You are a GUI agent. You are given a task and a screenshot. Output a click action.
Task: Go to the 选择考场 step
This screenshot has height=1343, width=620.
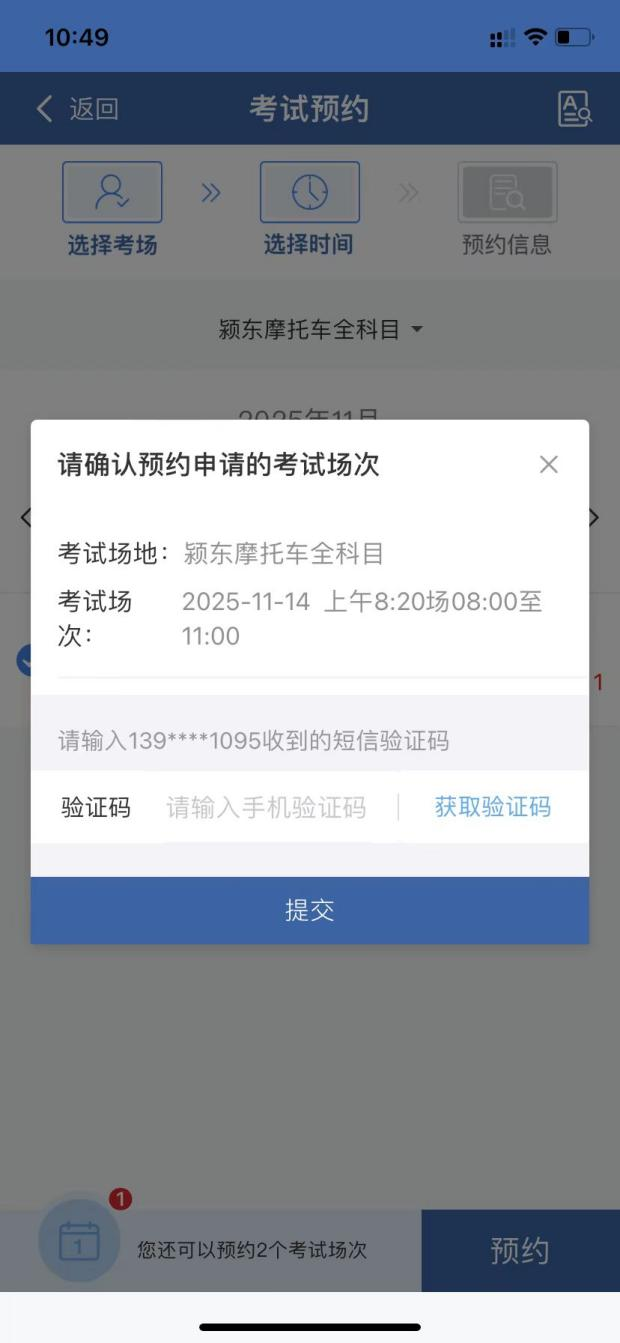[112, 209]
